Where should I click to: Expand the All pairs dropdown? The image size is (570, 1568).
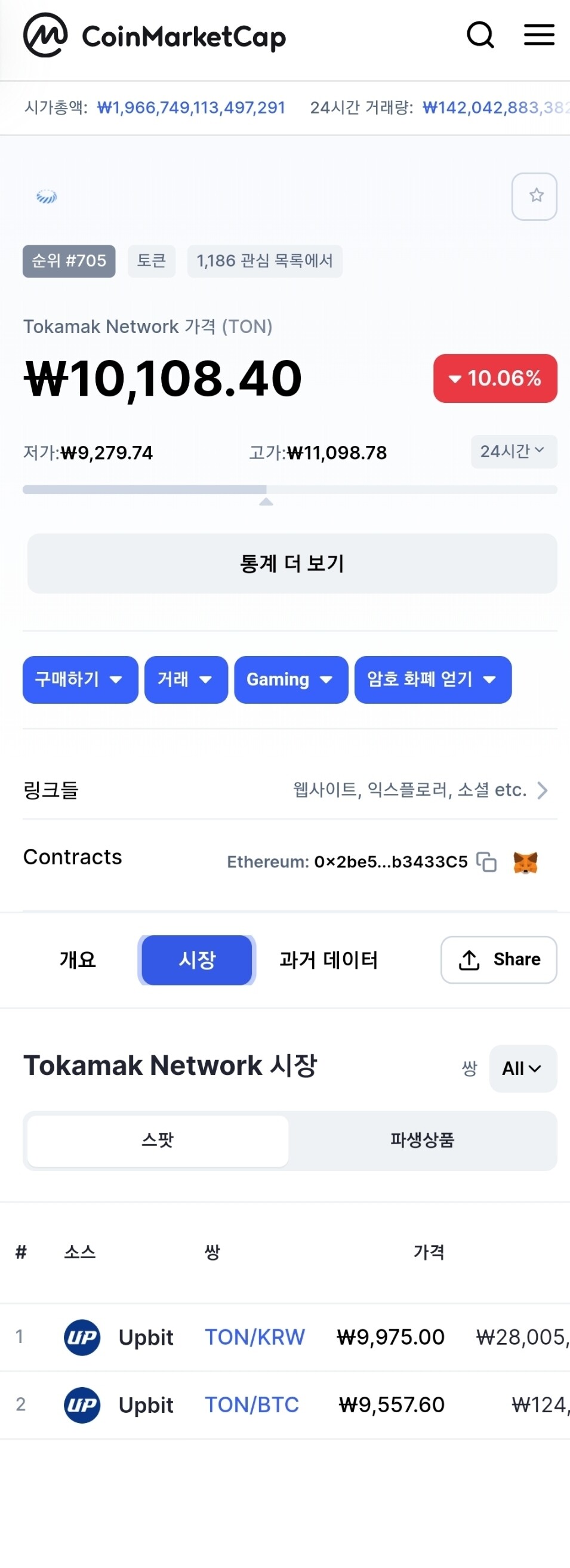point(521,1068)
